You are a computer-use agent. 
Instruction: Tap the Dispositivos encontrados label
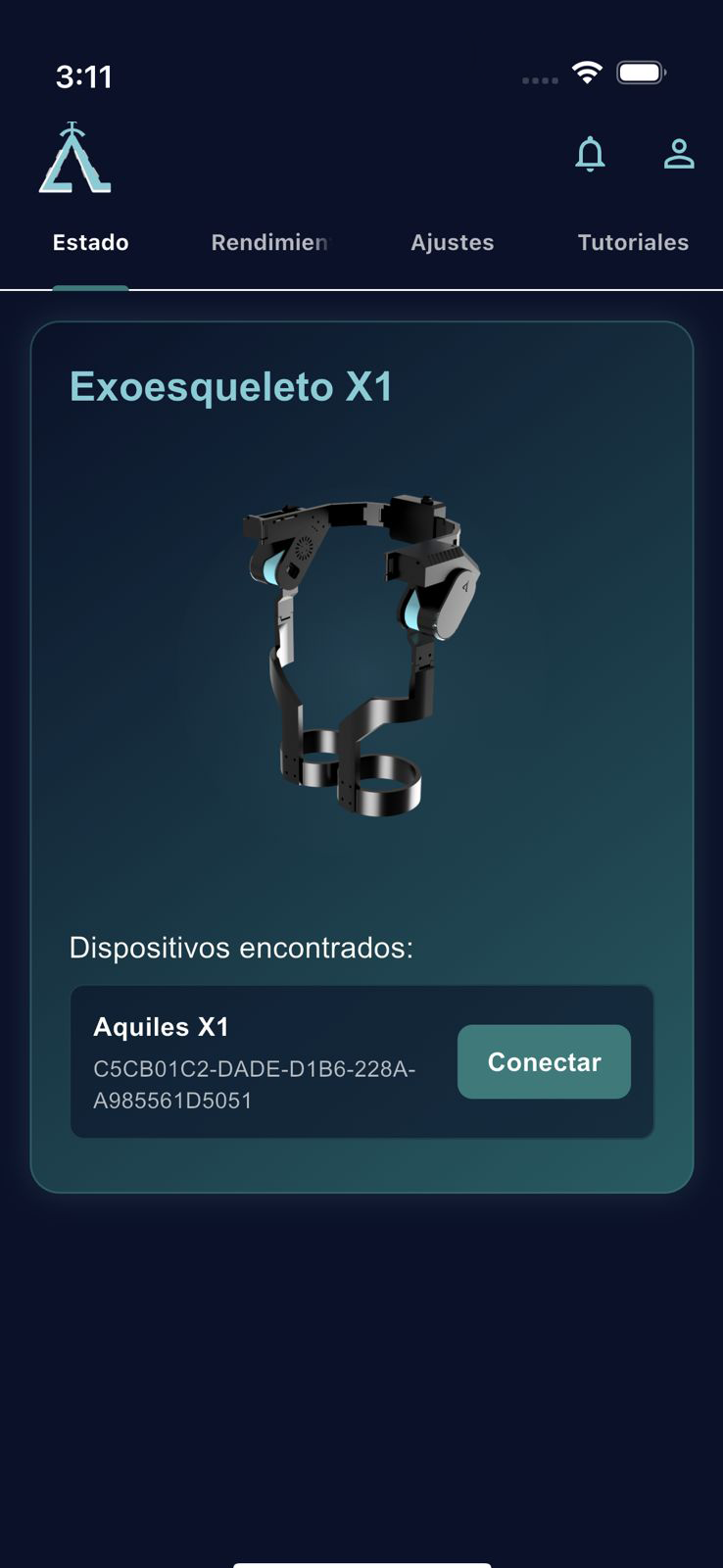(241, 948)
